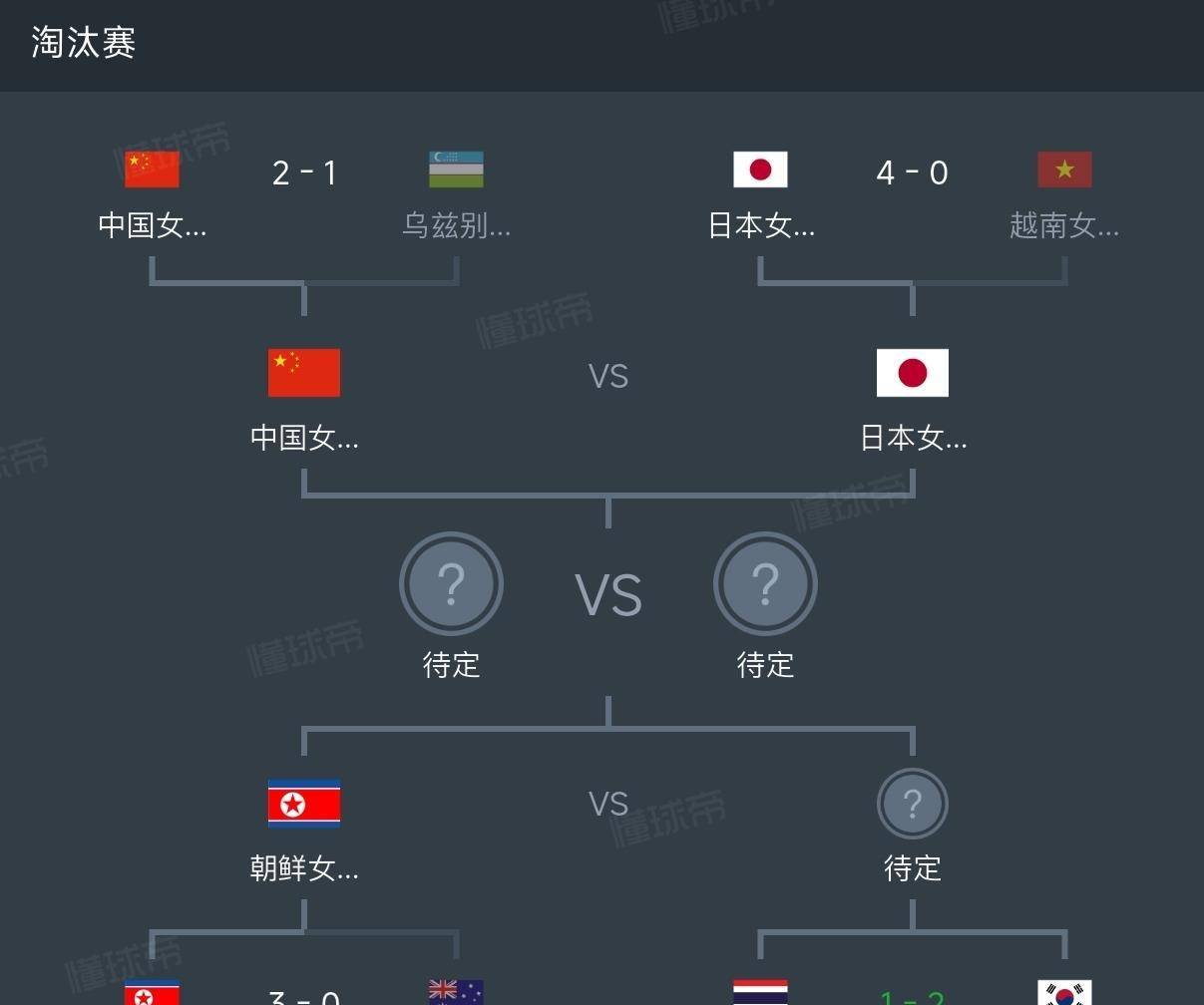Screen dimensions: 1204x1005
Task: Open Japan vs Vietnam 4-0 match
Action: click(x=912, y=173)
